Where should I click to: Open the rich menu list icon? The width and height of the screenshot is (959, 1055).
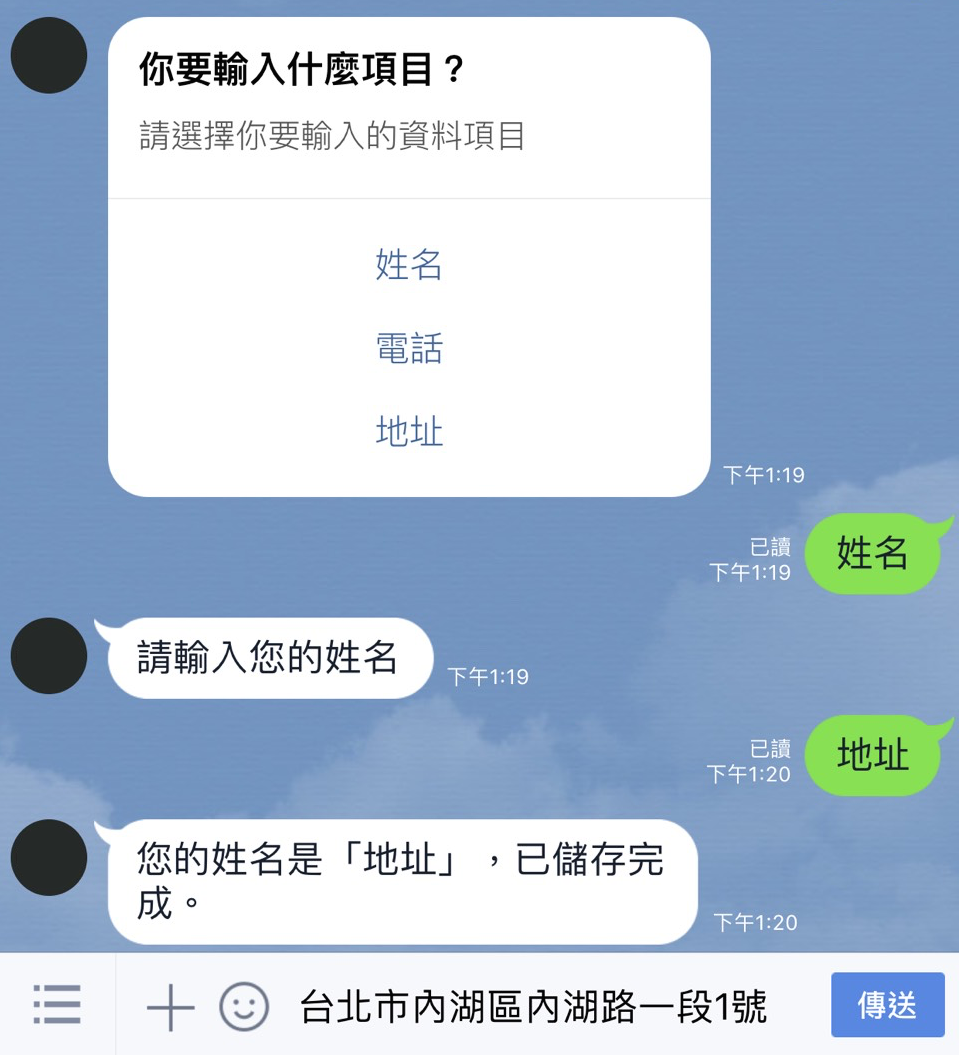click(57, 1004)
